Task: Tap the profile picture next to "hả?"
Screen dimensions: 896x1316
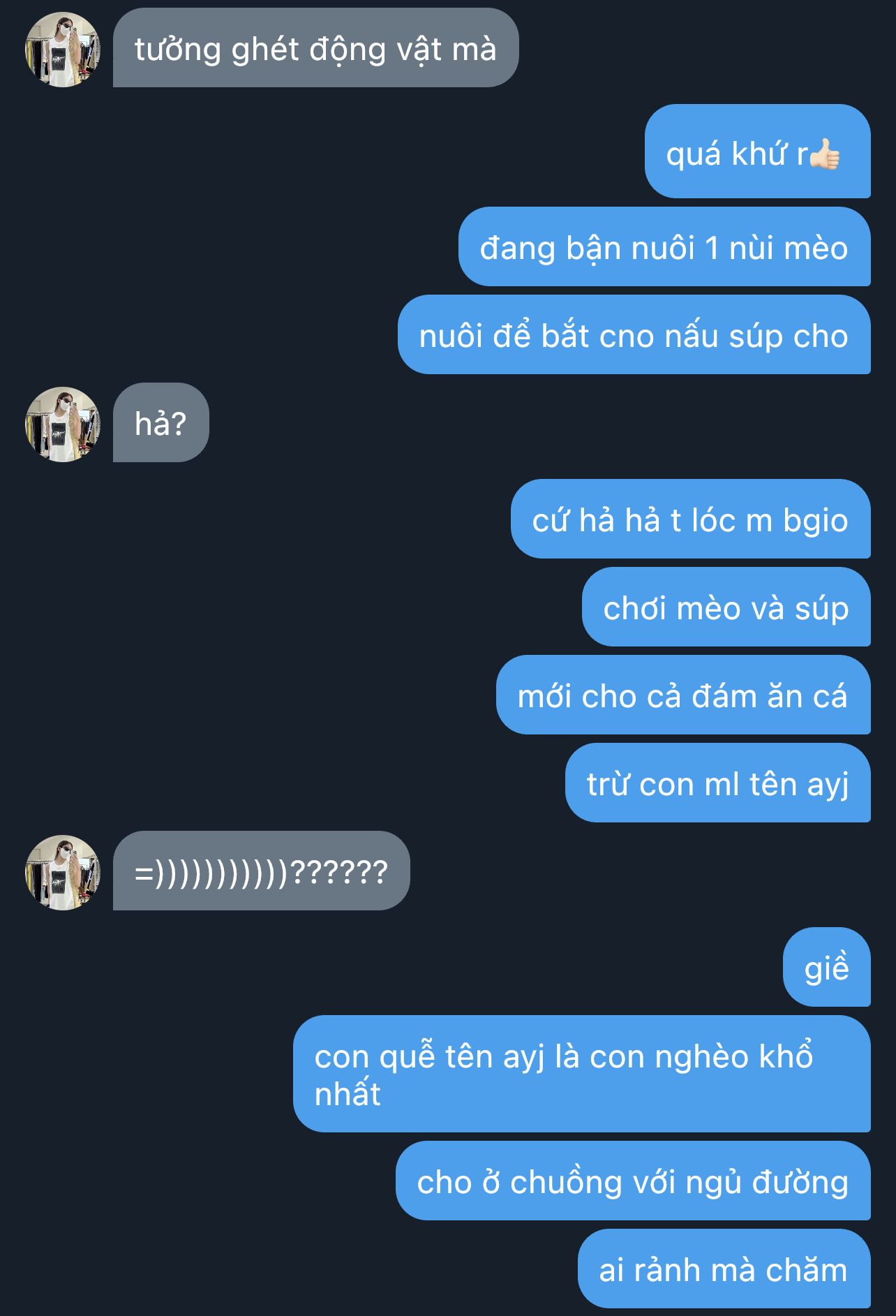Action: 63,424
